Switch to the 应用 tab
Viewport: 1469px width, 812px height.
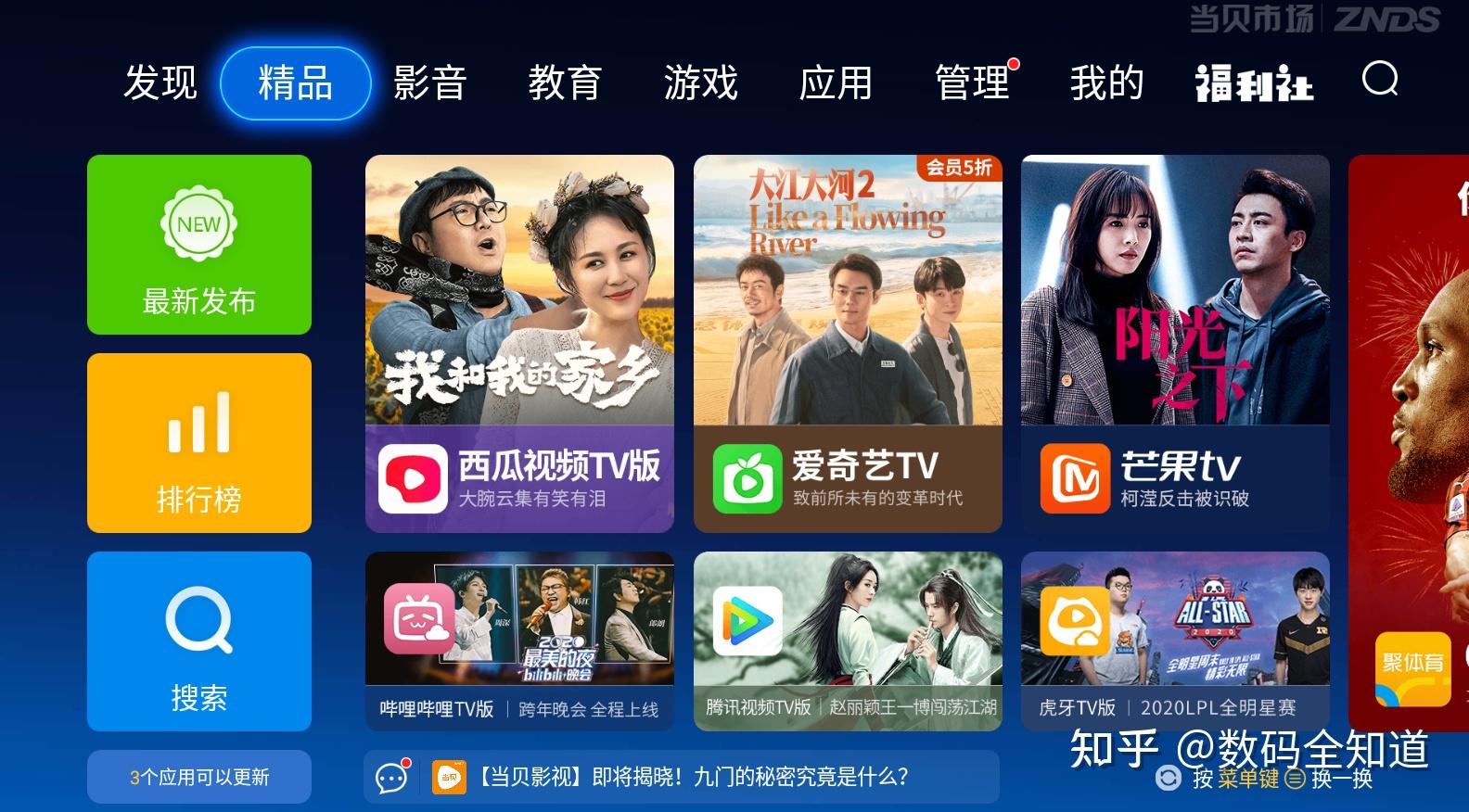(x=836, y=82)
